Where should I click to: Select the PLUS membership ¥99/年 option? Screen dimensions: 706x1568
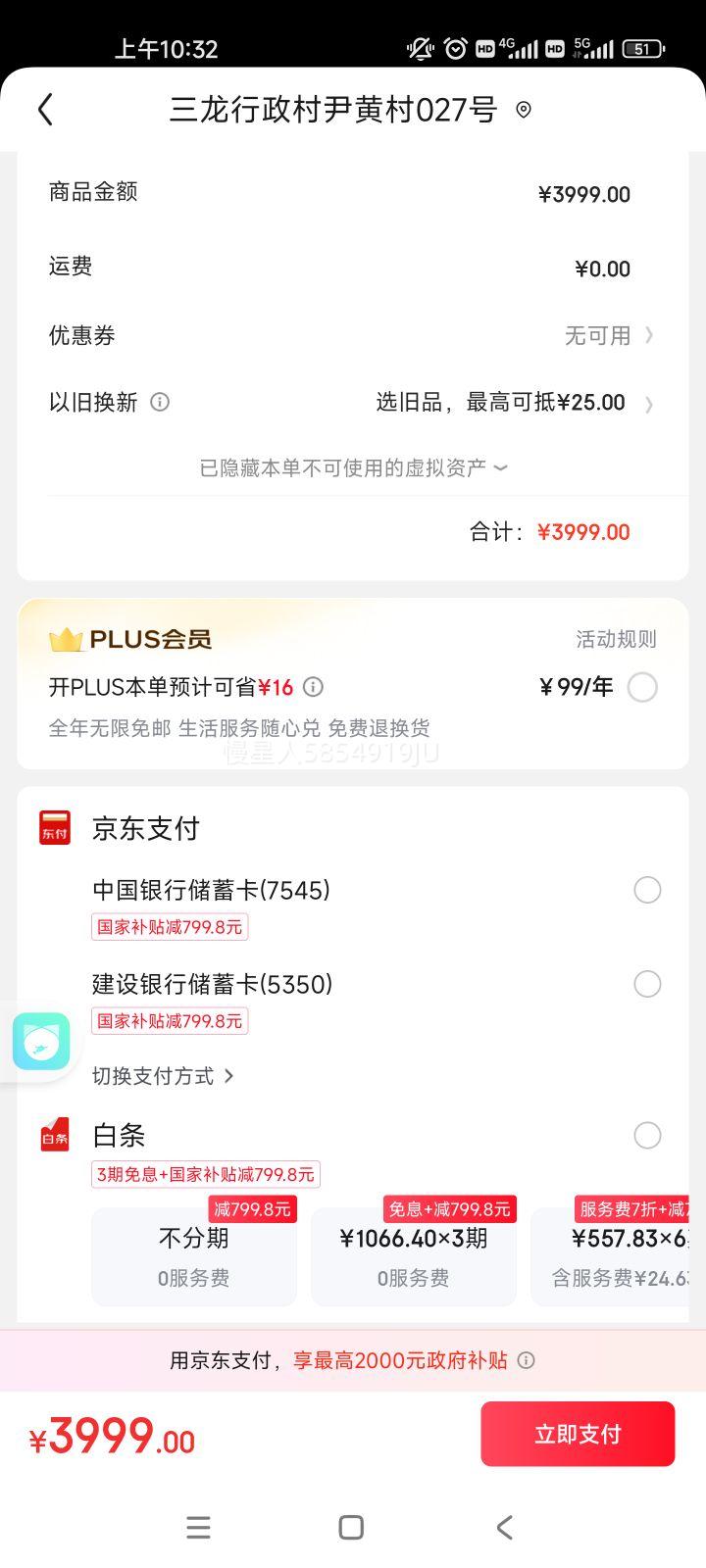[642, 688]
